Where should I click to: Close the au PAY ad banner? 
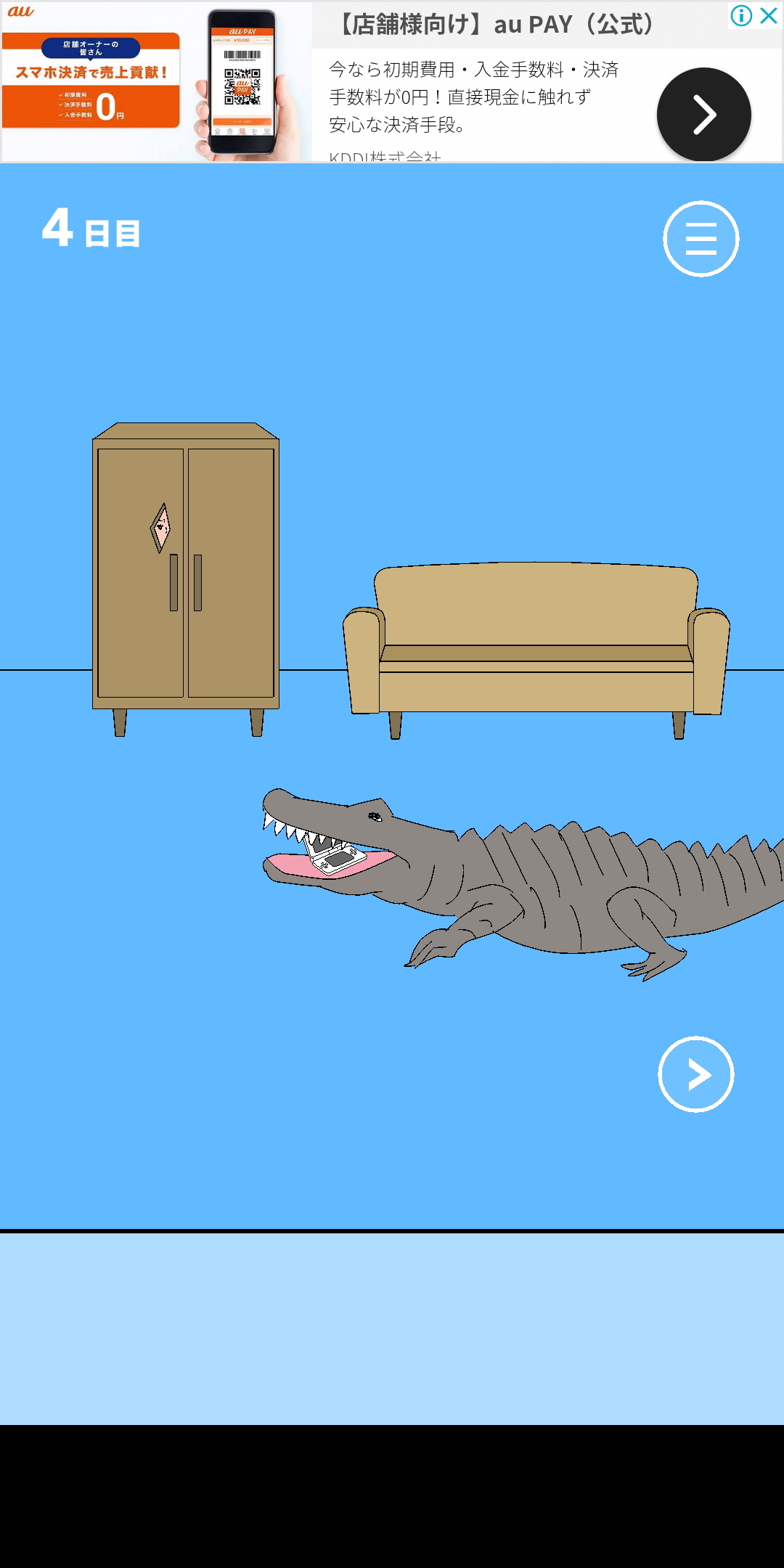pos(769,15)
